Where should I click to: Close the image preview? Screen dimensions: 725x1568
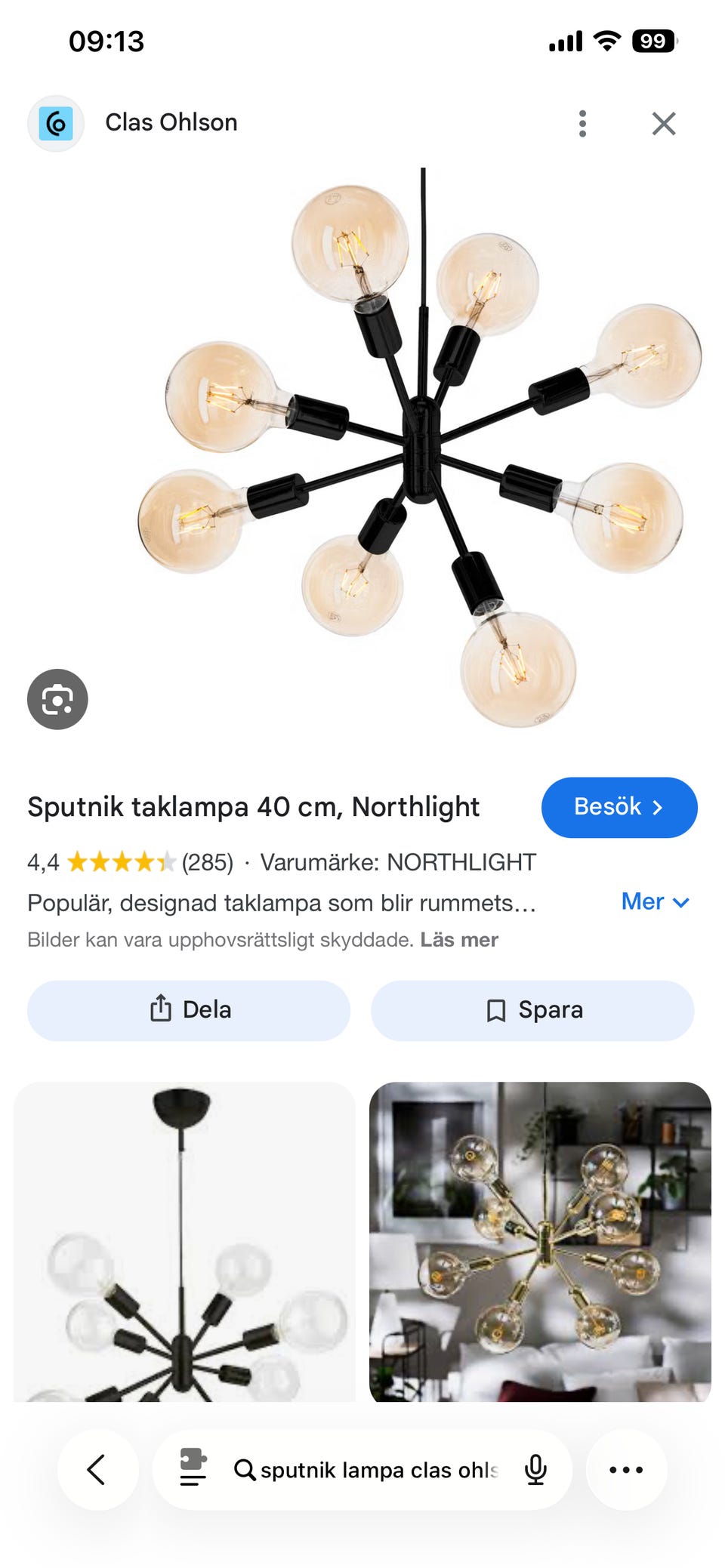click(663, 123)
